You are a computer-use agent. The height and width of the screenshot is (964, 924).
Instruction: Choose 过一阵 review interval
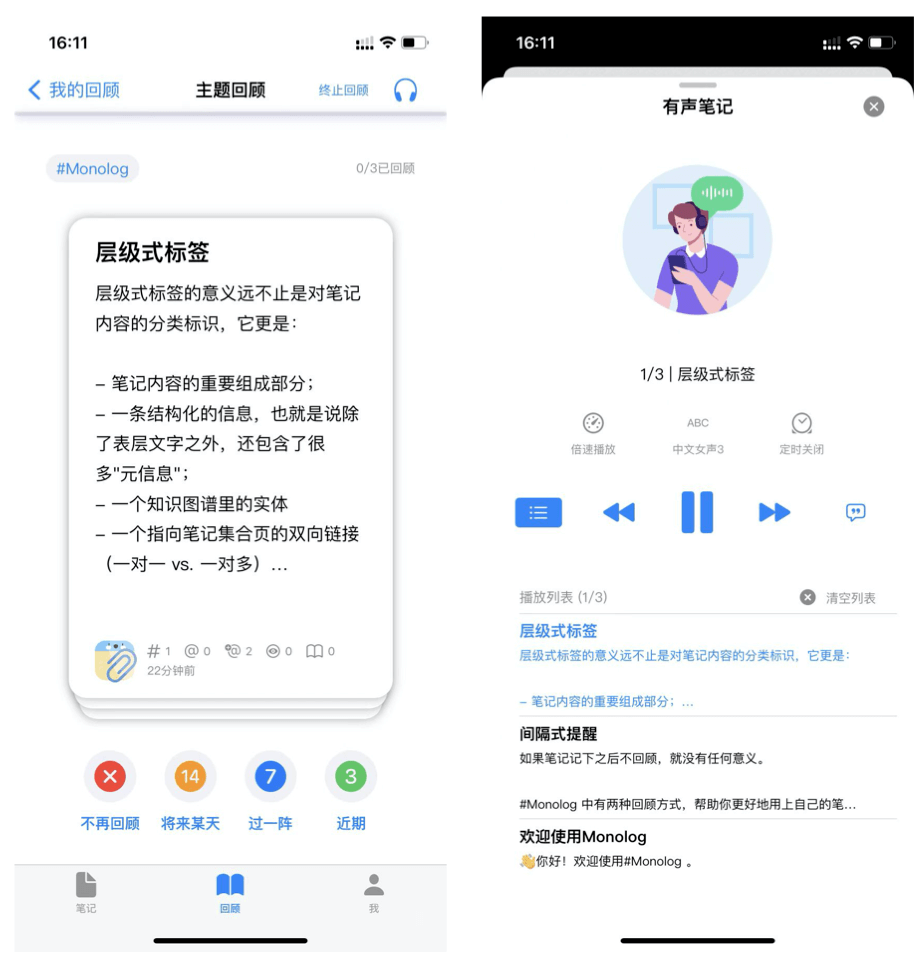point(270,777)
